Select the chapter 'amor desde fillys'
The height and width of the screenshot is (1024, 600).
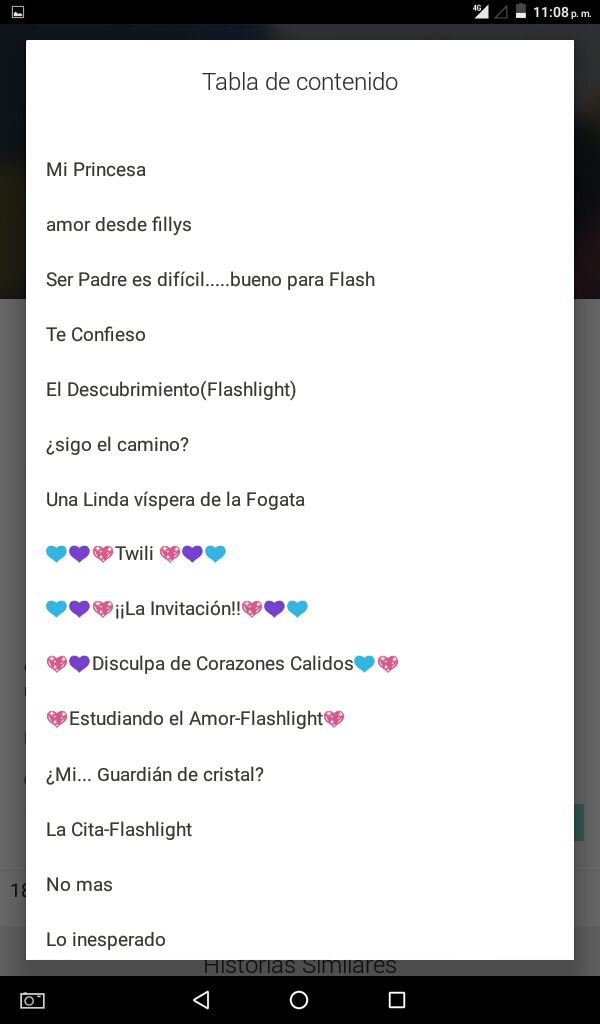(300, 225)
